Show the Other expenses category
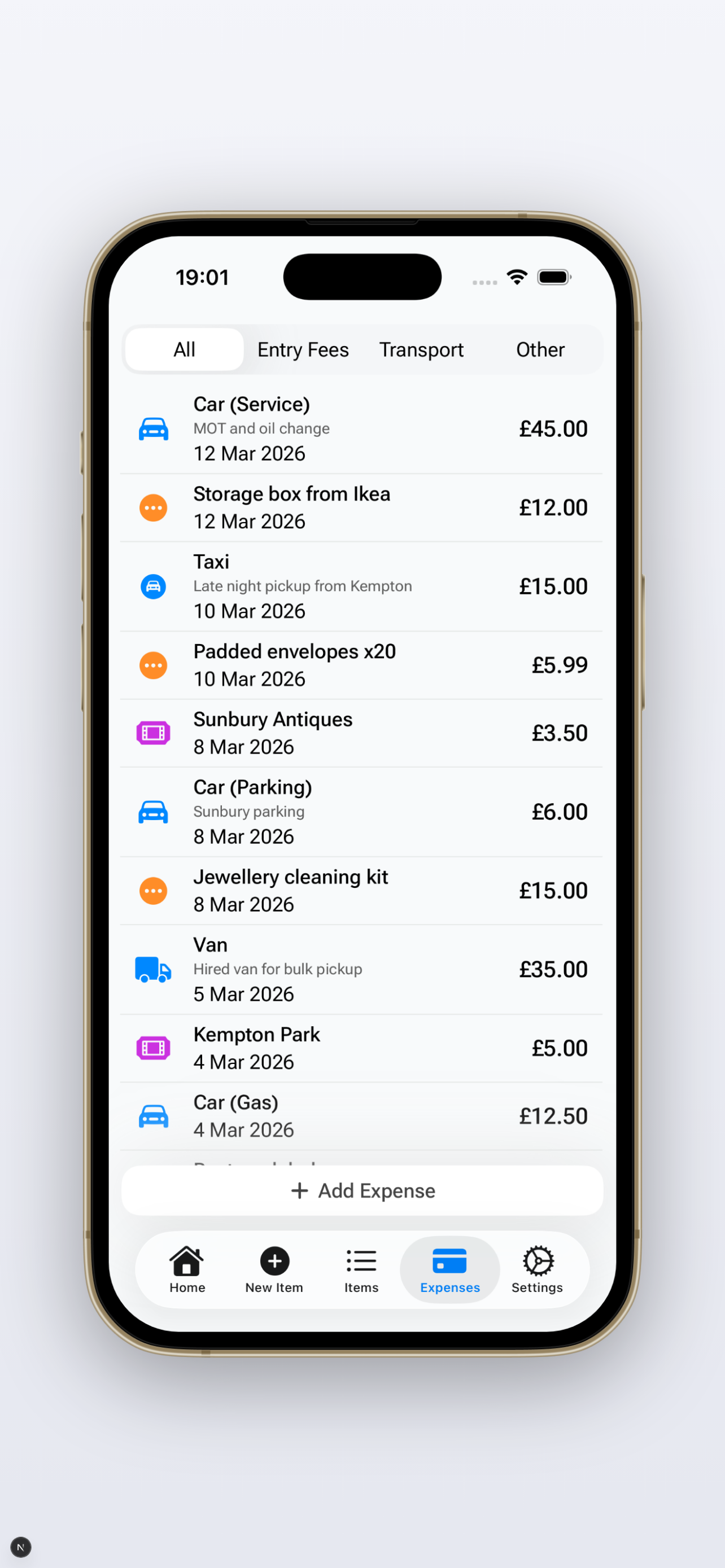Screen dimensions: 725x1568 click(540, 349)
